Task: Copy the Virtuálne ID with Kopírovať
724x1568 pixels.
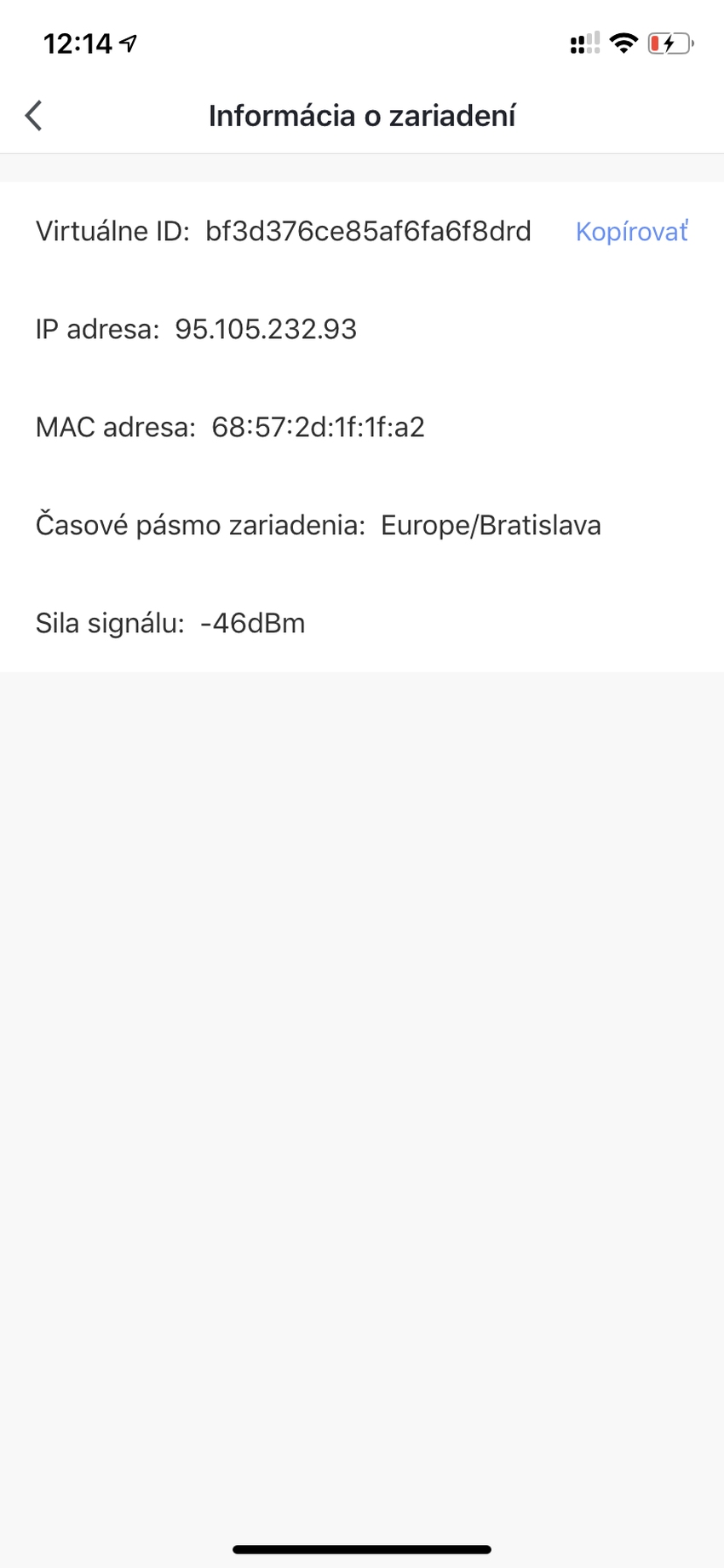Action: click(631, 232)
